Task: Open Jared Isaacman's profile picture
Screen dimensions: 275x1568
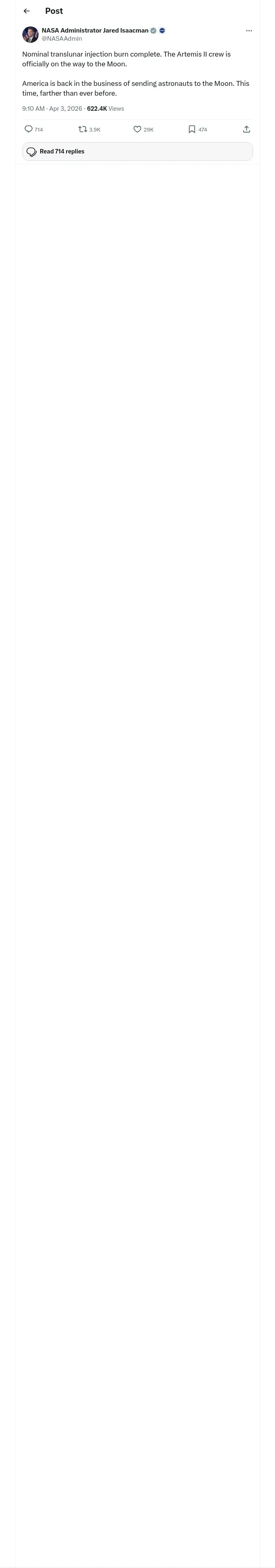Action: (x=31, y=35)
